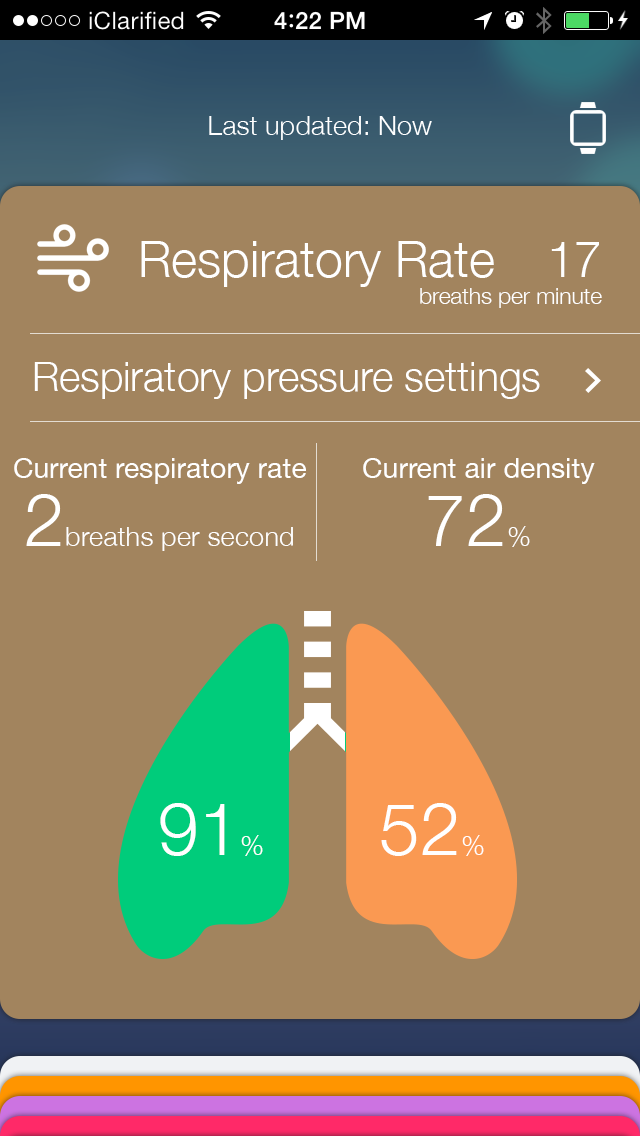Open the smartwatch icon at top right
This screenshot has width=640, height=1136.
point(587,128)
